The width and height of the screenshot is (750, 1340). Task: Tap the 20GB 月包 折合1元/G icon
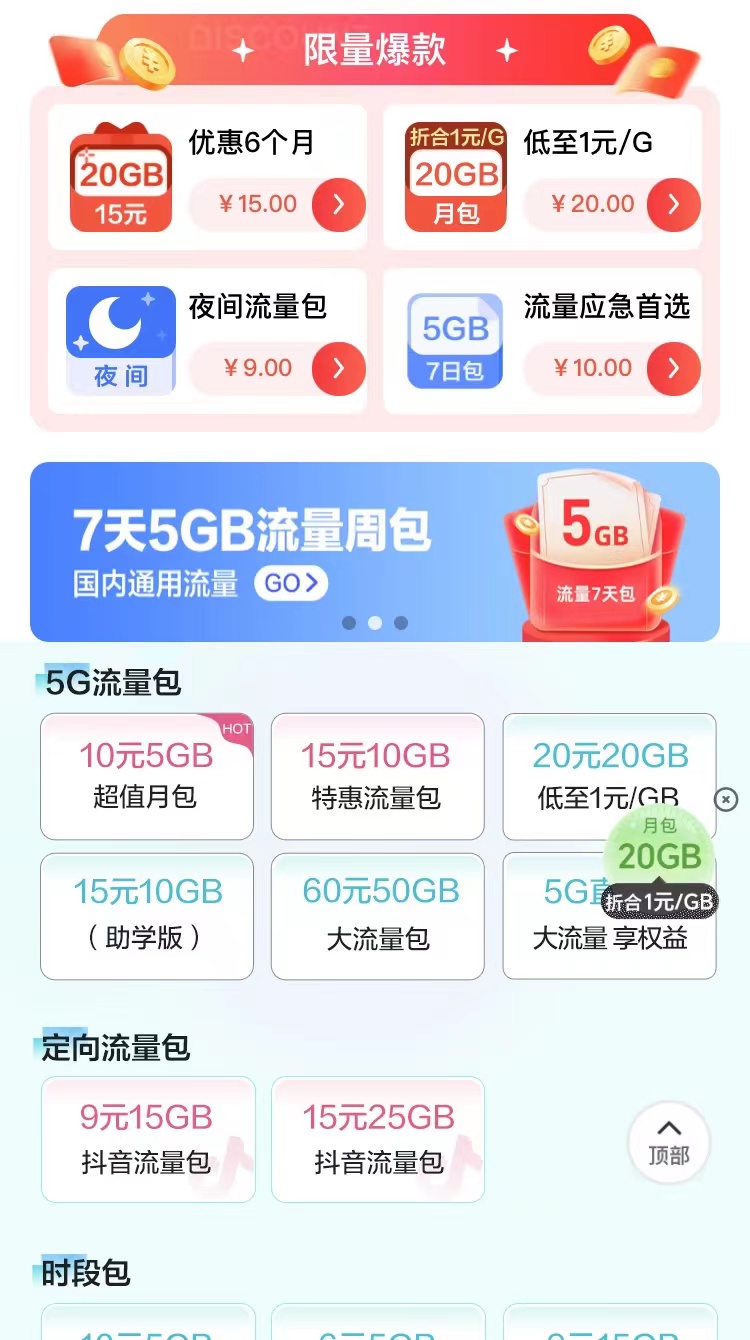coord(455,175)
